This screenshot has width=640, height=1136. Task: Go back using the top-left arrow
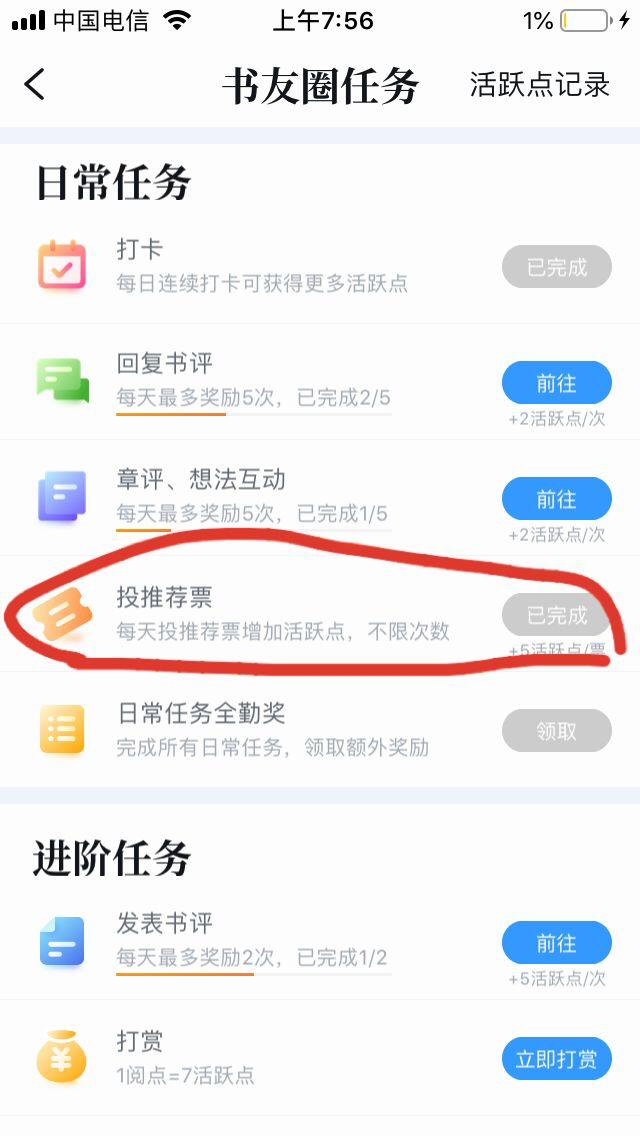tap(35, 84)
